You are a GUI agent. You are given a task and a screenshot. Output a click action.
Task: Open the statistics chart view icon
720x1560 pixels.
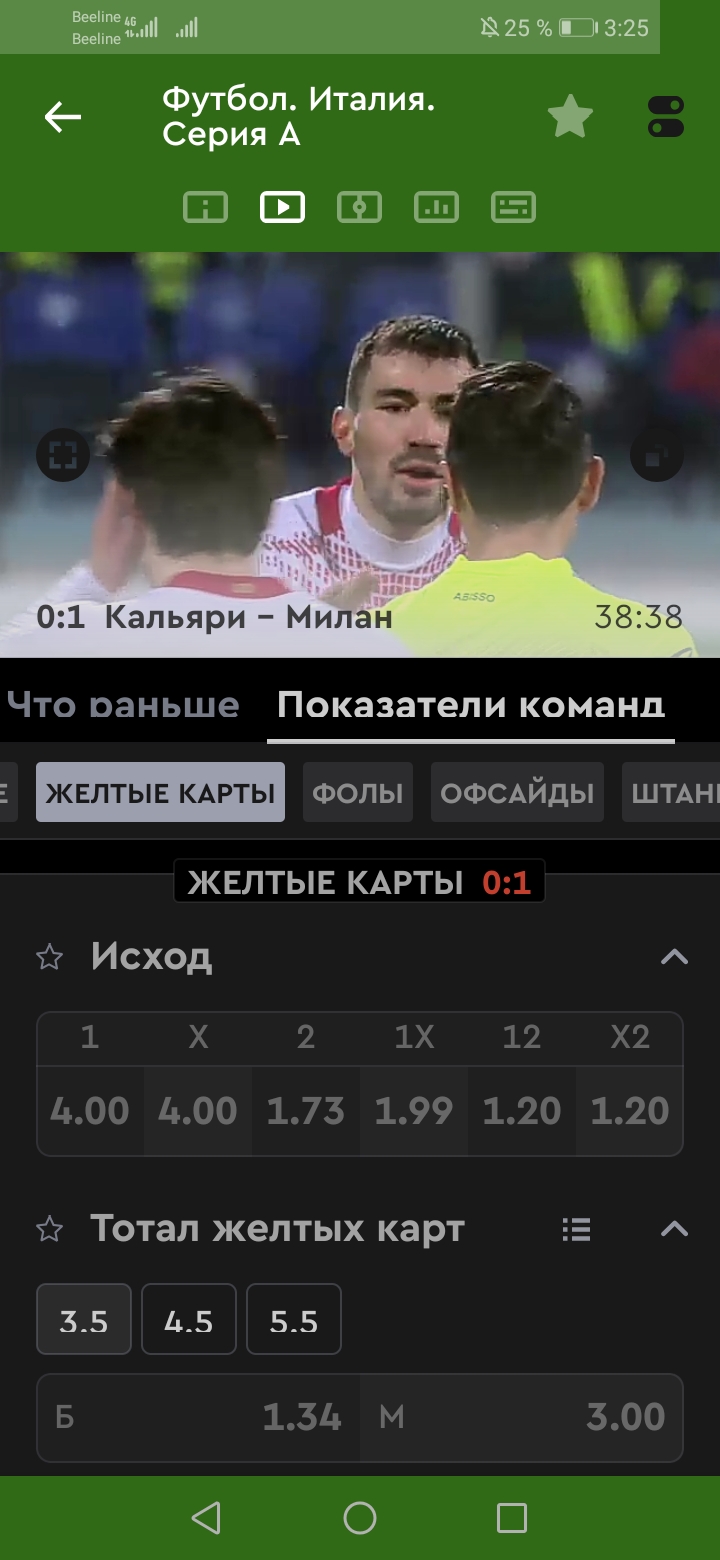tap(436, 207)
